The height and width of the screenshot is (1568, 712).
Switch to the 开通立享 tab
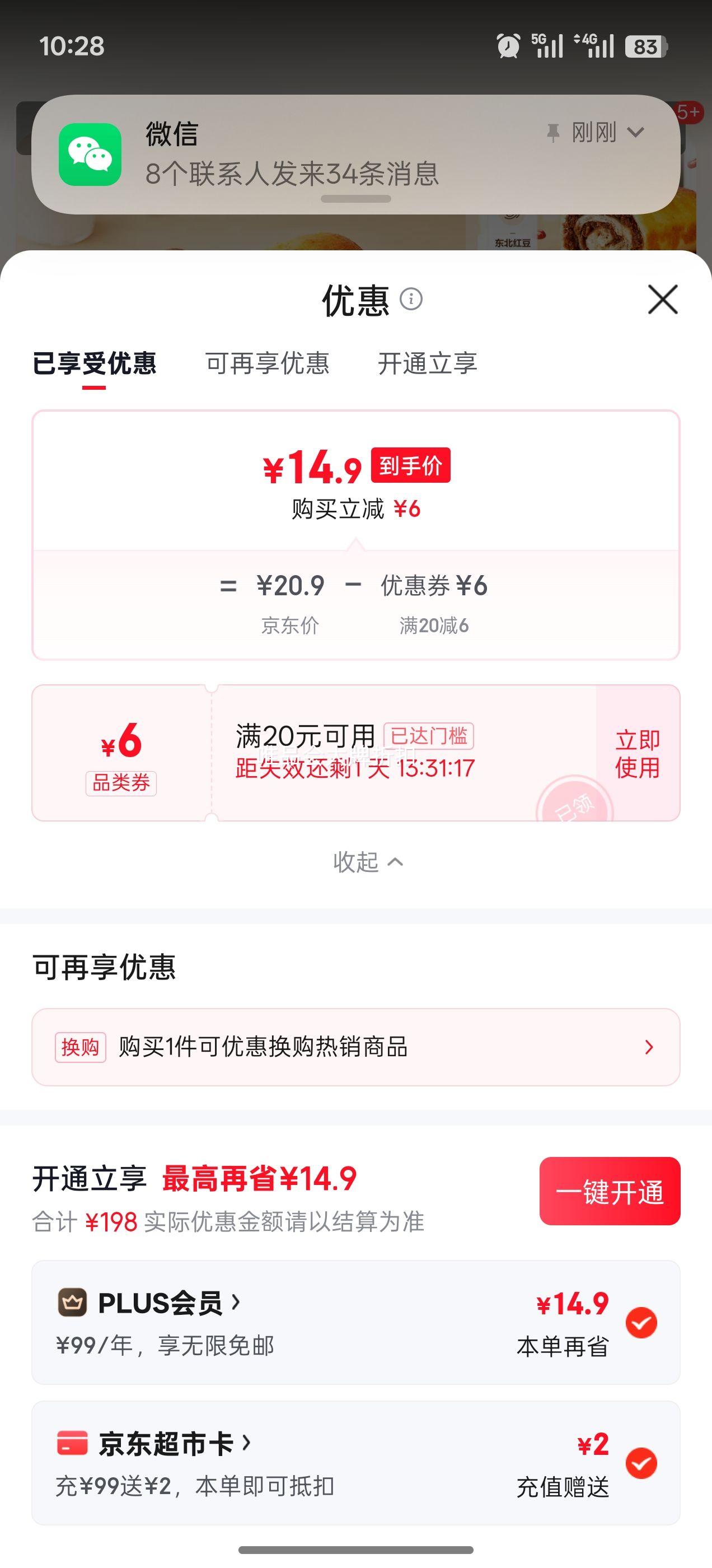pyautogui.click(x=427, y=363)
